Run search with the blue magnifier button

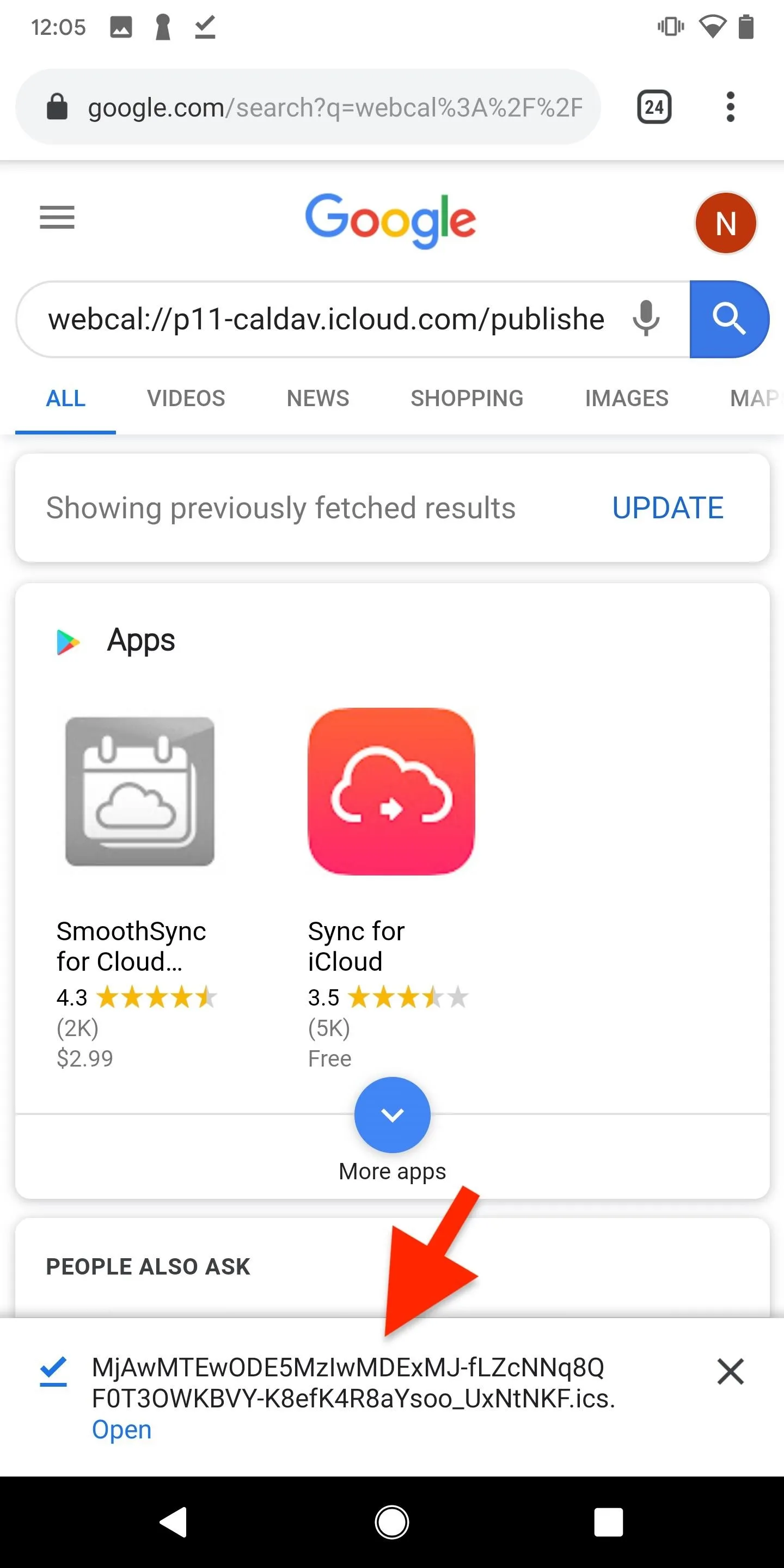tap(729, 319)
